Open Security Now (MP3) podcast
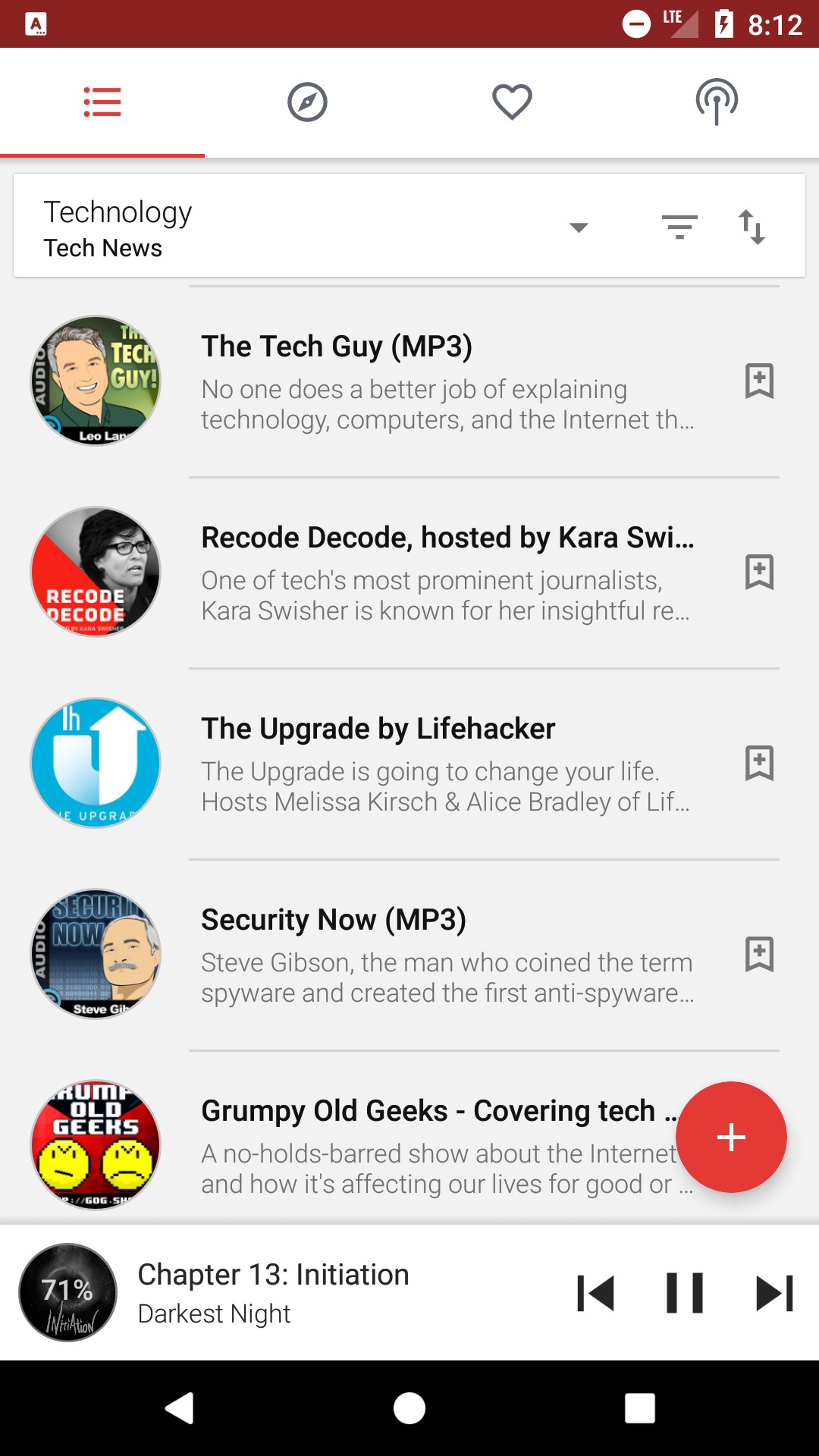 446,955
